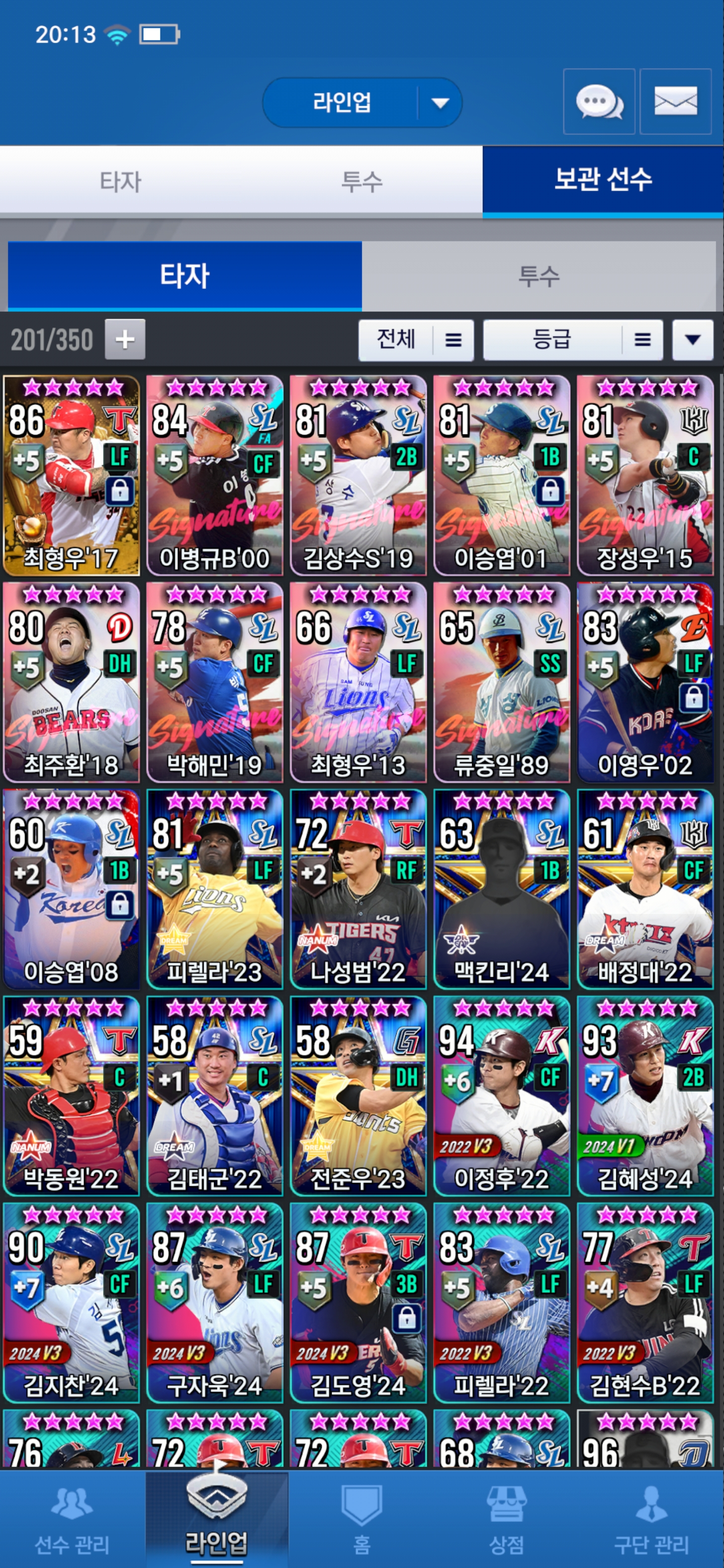Select the 이병규B'00 player card
This screenshot has height=1568, width=724.
(215, 475)
